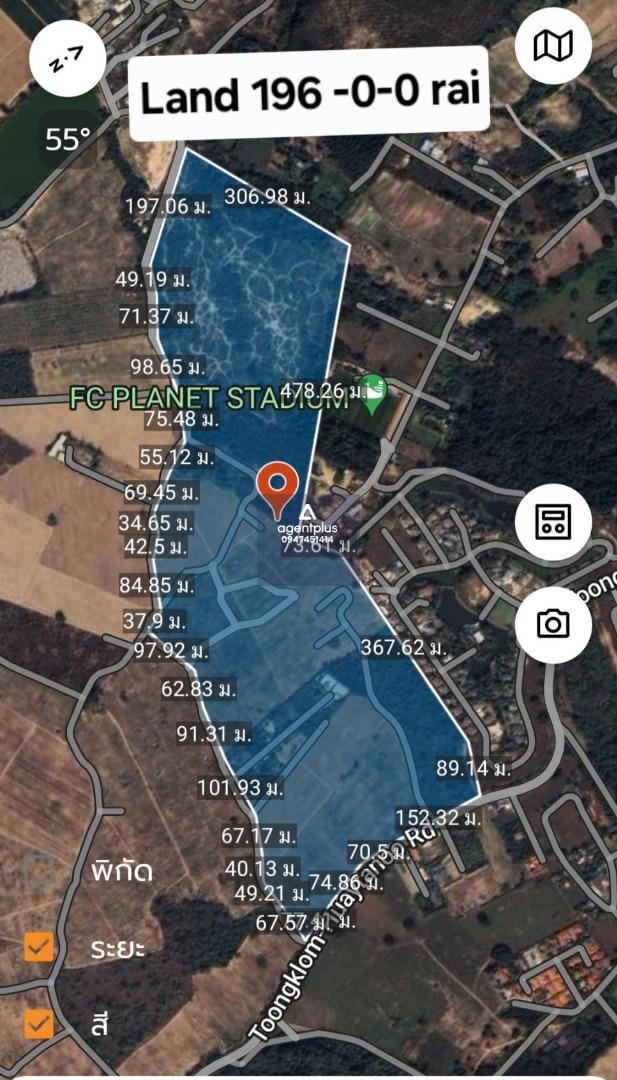Capture the map with the camera button
The width and height of the screenshot is (617, 1080).
click(x=553, y=624)
